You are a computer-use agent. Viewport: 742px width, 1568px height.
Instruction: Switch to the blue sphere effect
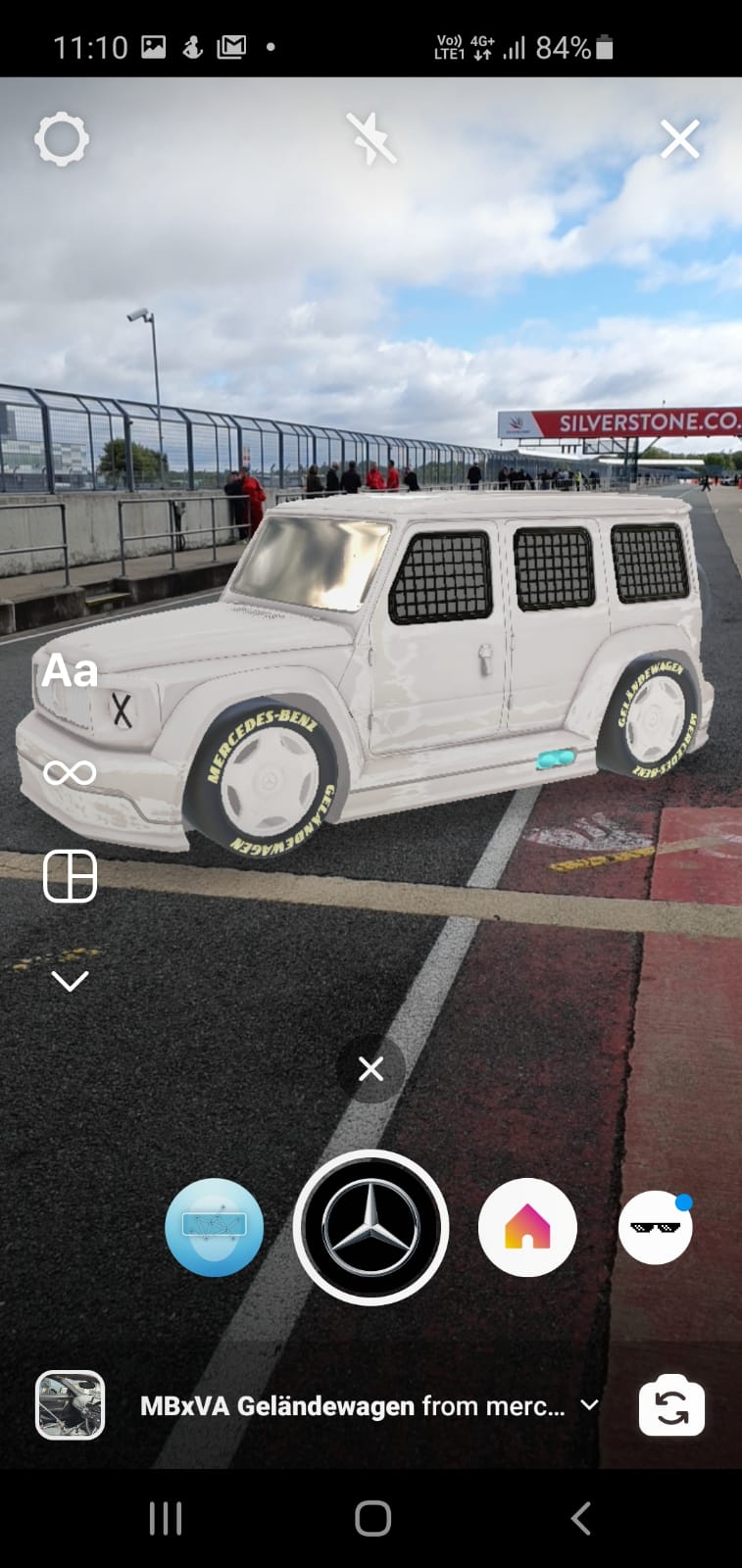(x=214, y=1227)
